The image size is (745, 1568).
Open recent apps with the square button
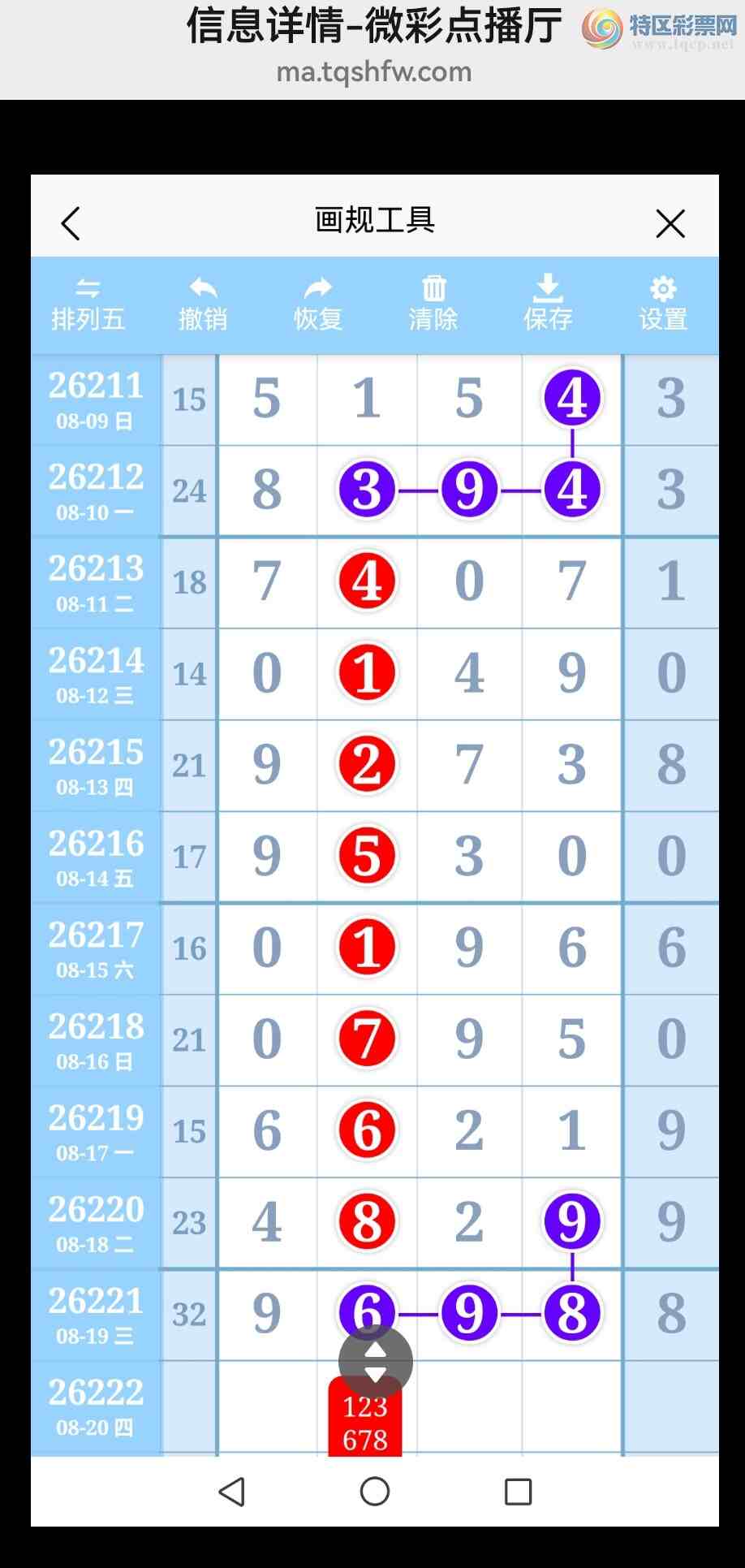tap(518, 1492)
